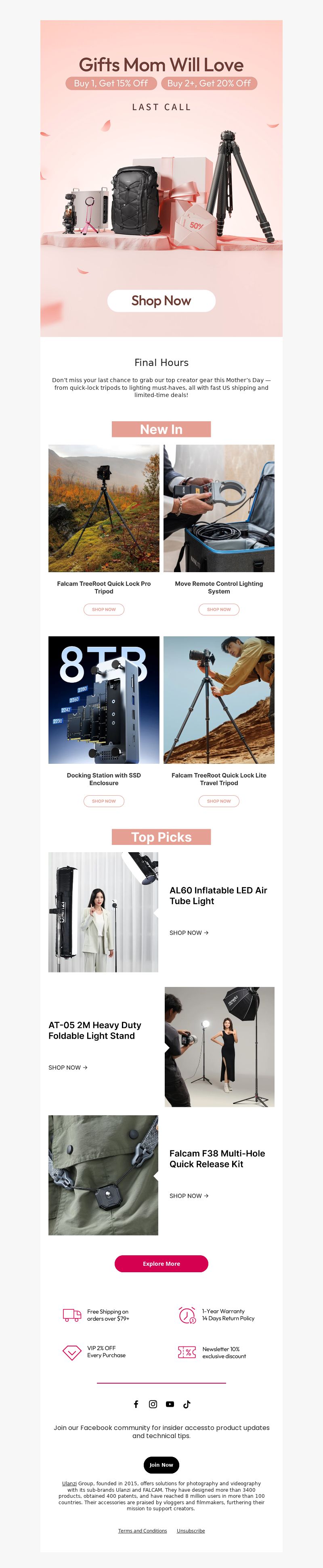Tap the Shop Now hero button
This screenshot has width=323, height=1568.
(x=161, y=301)
